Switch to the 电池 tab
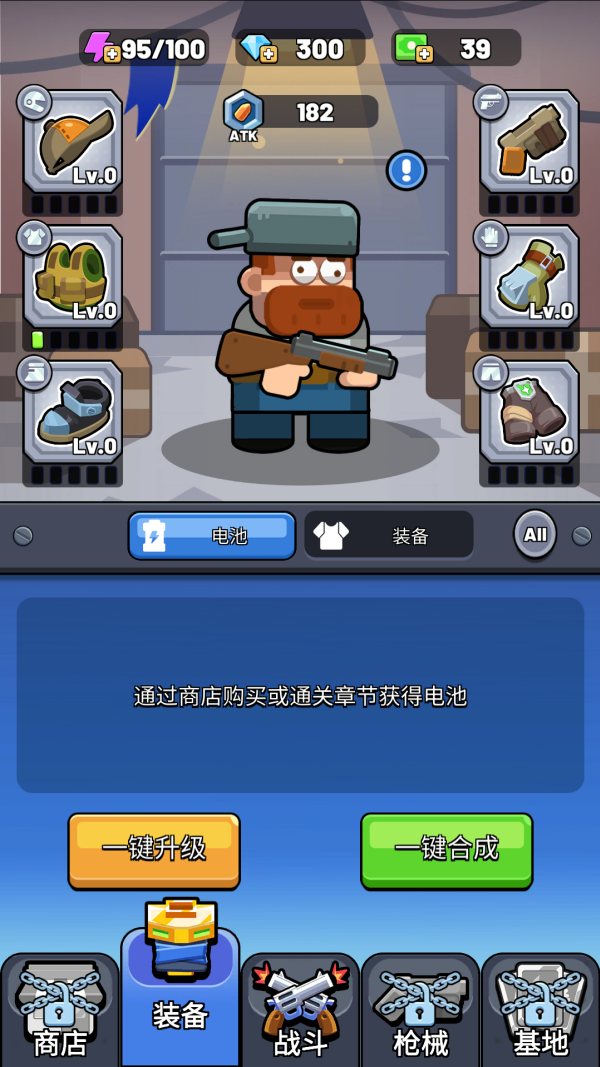The height and width of the screenshot is (1067, 600). pos(212,536)
